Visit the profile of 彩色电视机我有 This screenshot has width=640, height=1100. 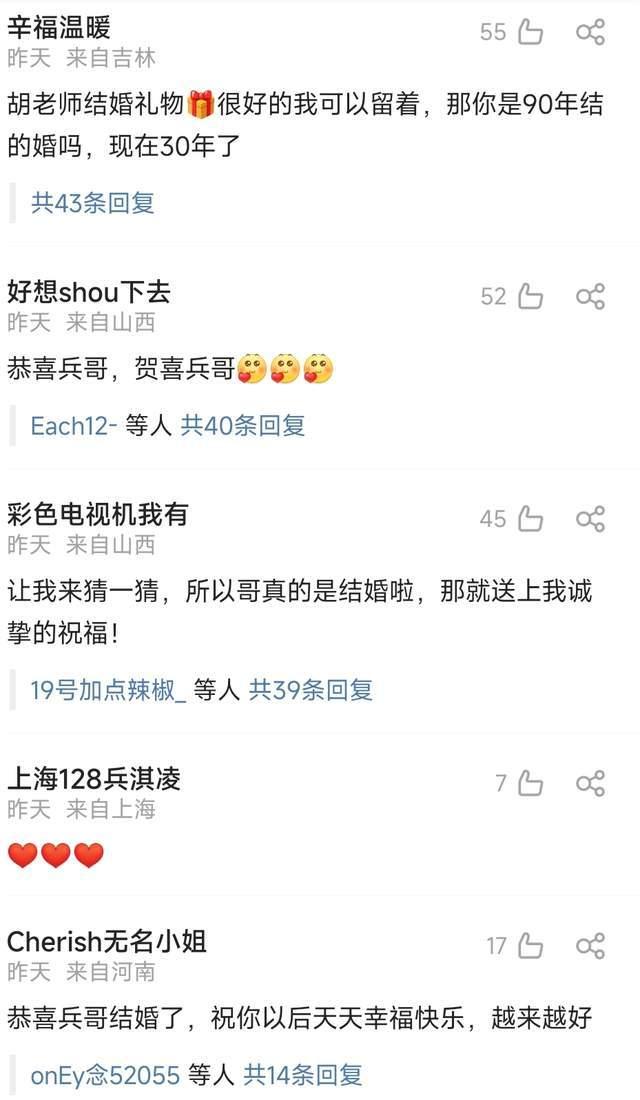(x=98, y=514)
